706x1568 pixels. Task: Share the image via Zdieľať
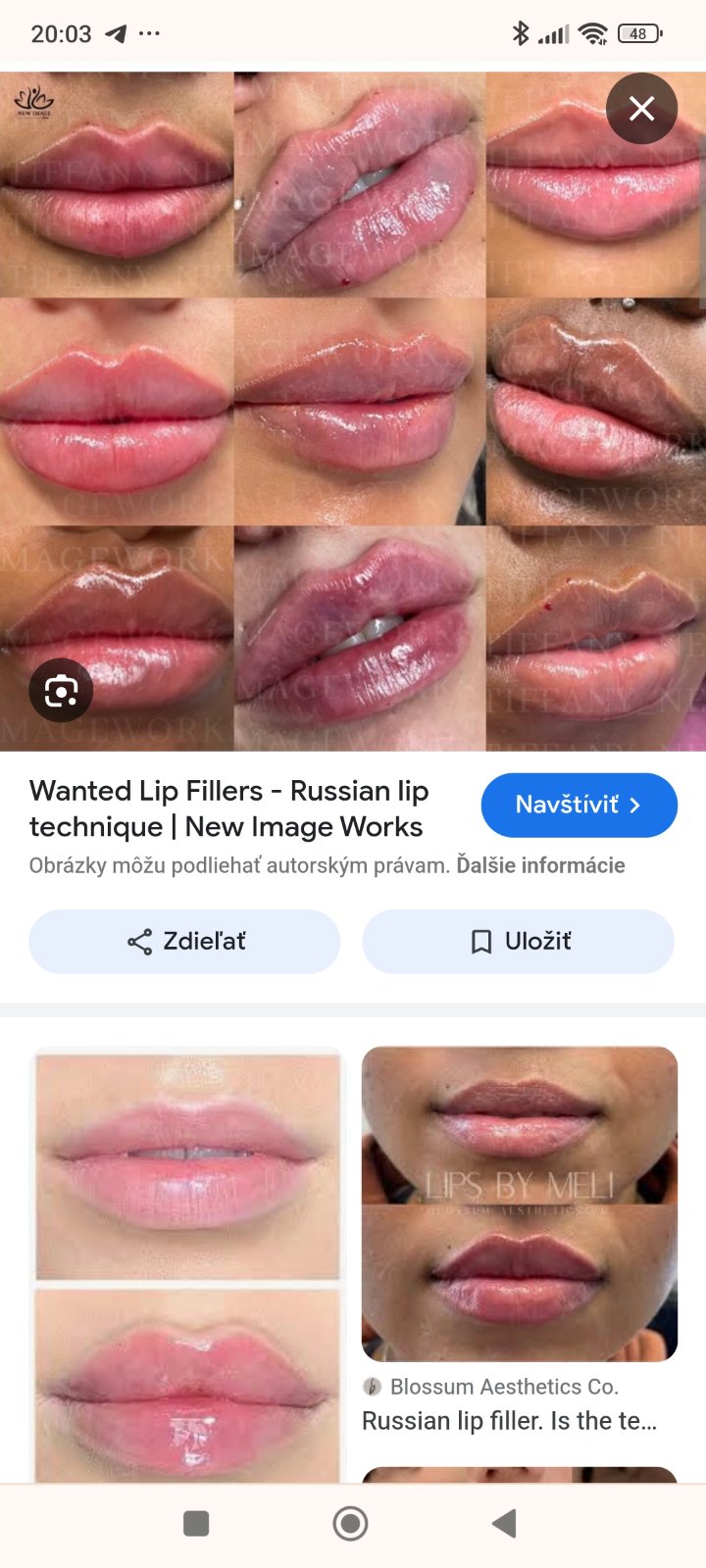(x=184, y=942)
